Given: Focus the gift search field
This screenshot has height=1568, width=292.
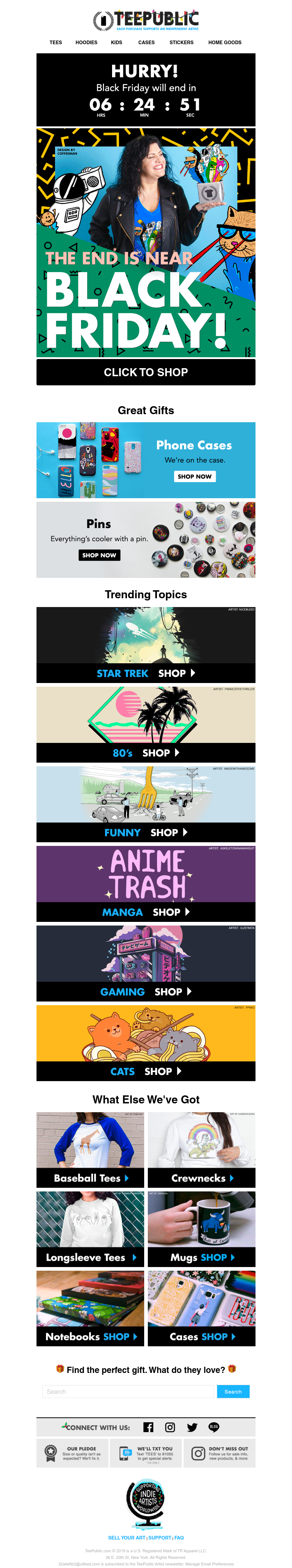Looking at the screenshot, I should tap(129, 1392).
